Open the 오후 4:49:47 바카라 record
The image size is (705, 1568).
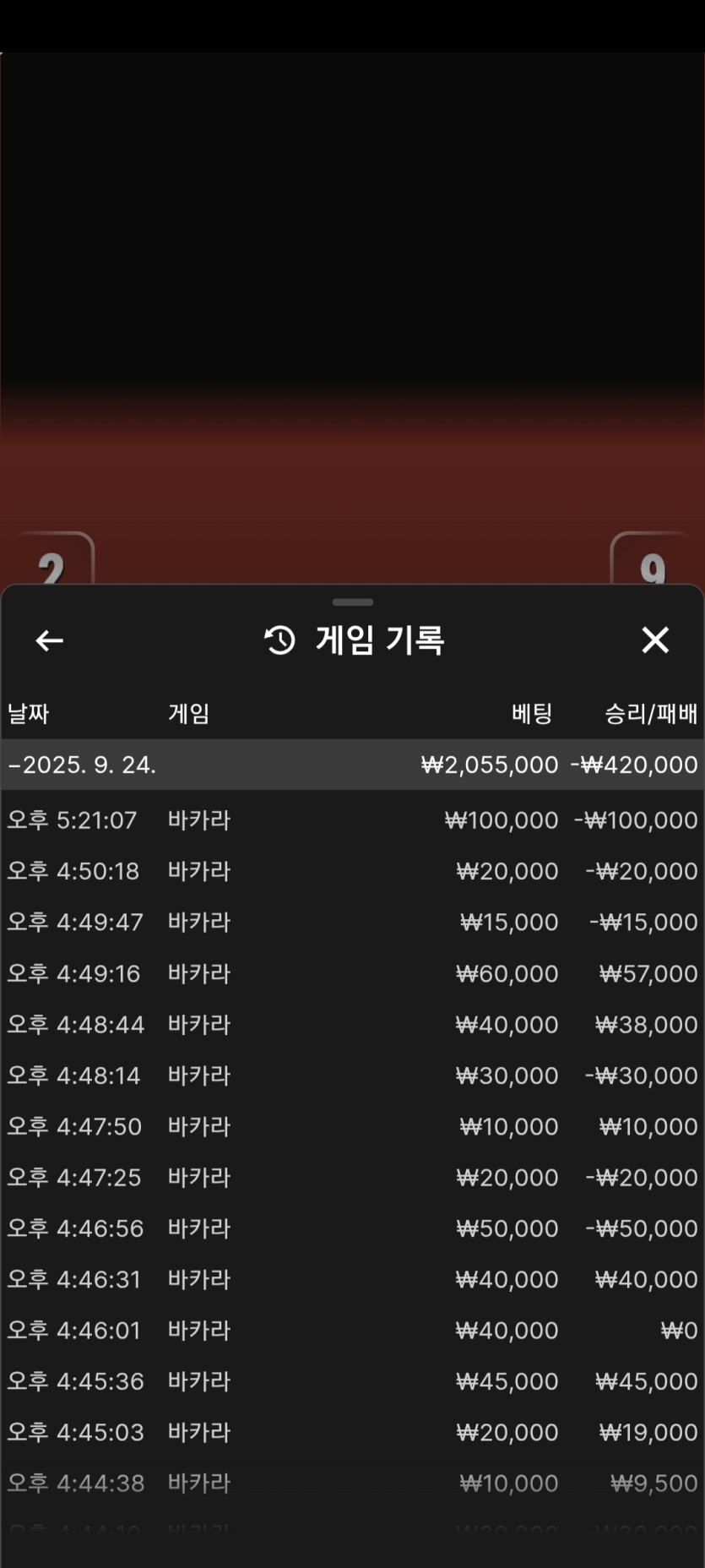click(352, 922)
